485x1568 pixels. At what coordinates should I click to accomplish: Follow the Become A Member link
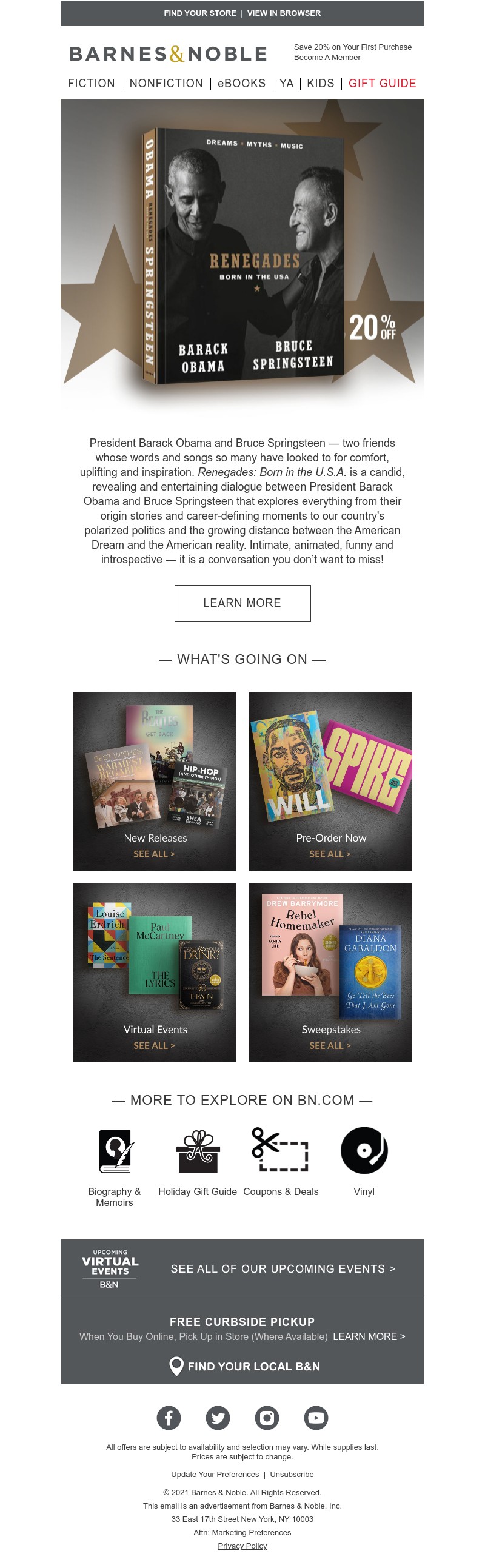(x=327, y=57)
